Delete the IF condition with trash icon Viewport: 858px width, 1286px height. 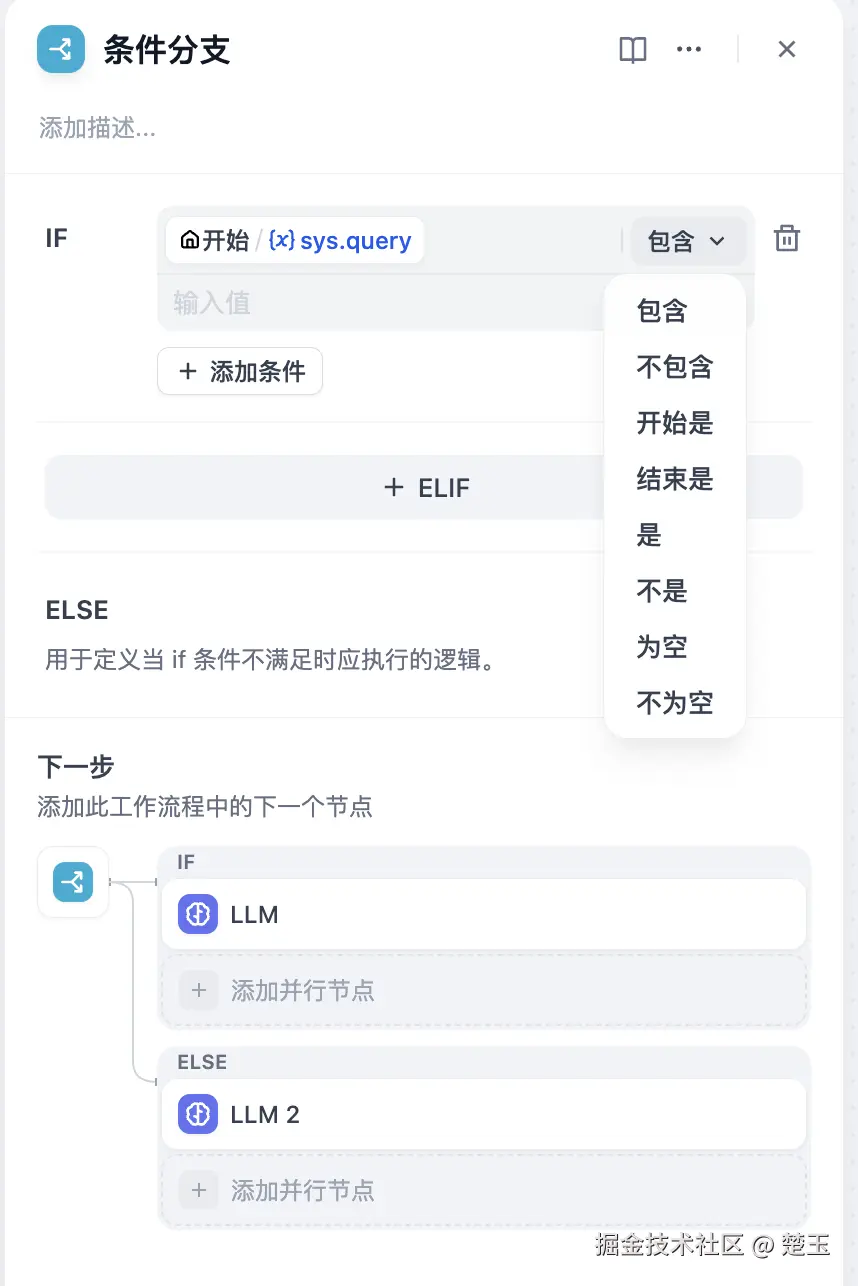pyautogui.click(x=787, y=239)
